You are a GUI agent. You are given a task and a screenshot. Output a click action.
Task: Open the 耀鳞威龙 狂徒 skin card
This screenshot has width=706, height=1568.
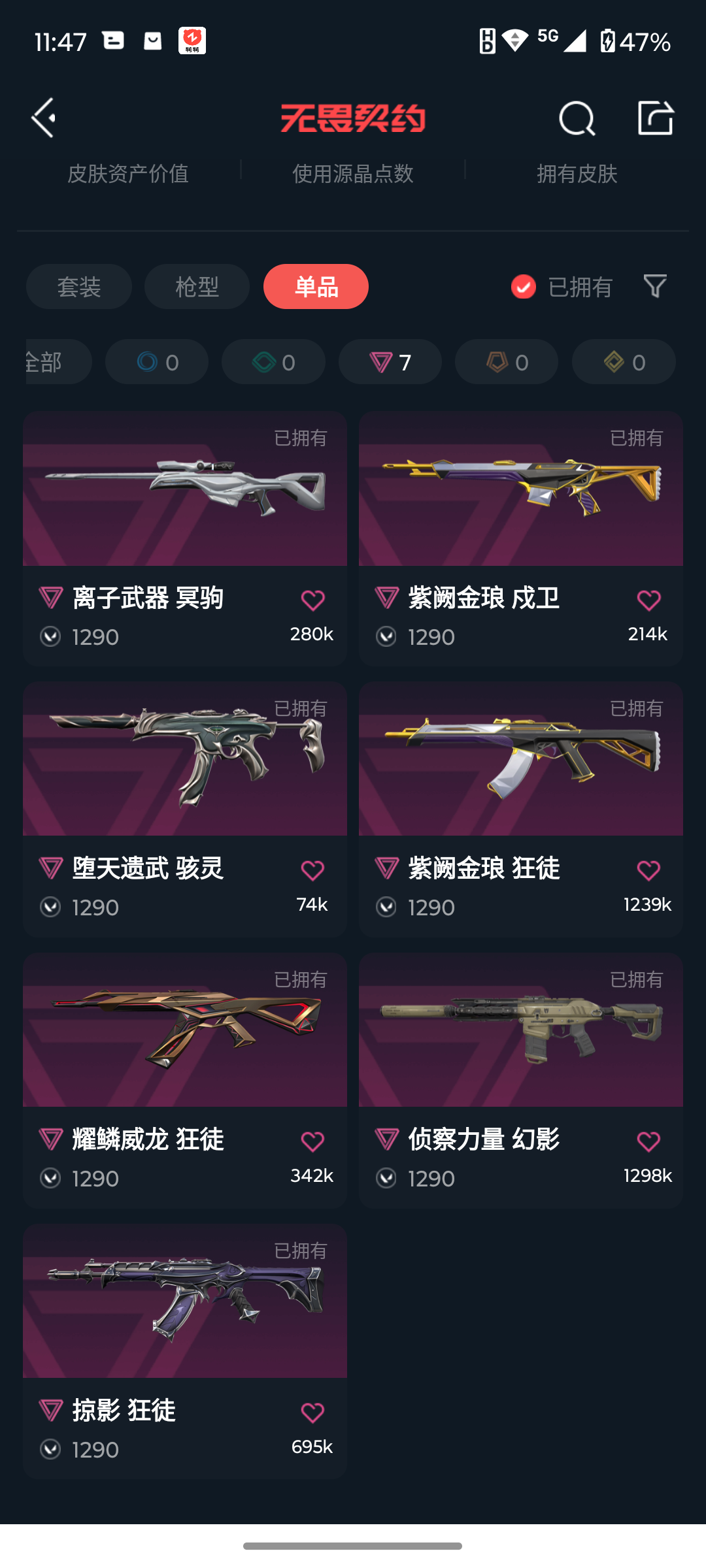[x=185, y=1081]
